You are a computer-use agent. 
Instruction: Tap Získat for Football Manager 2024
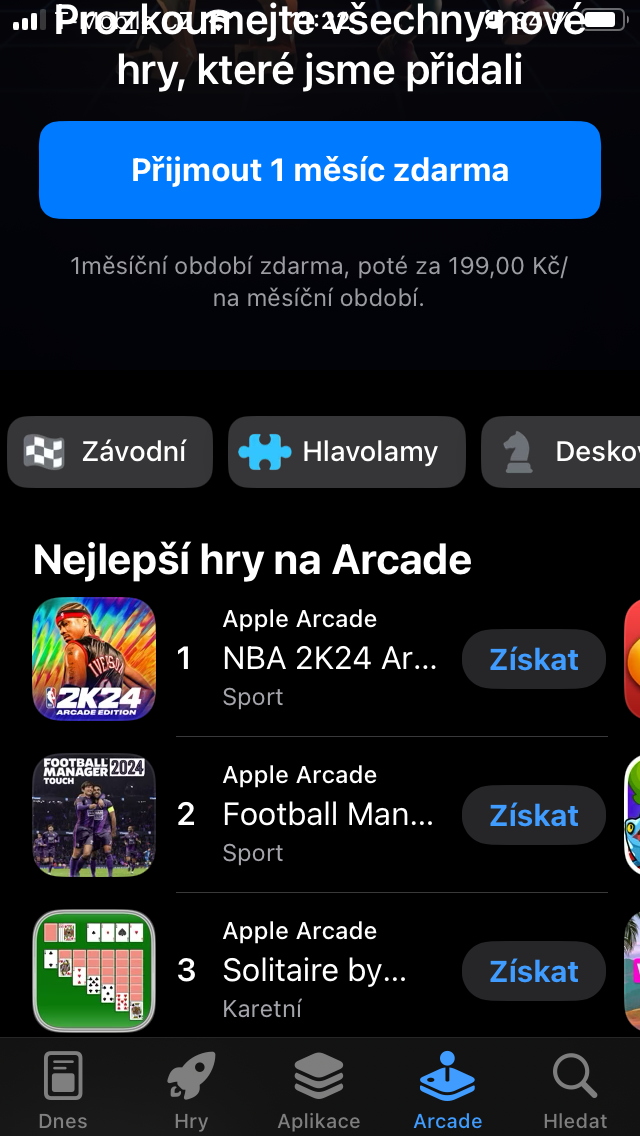533,815
